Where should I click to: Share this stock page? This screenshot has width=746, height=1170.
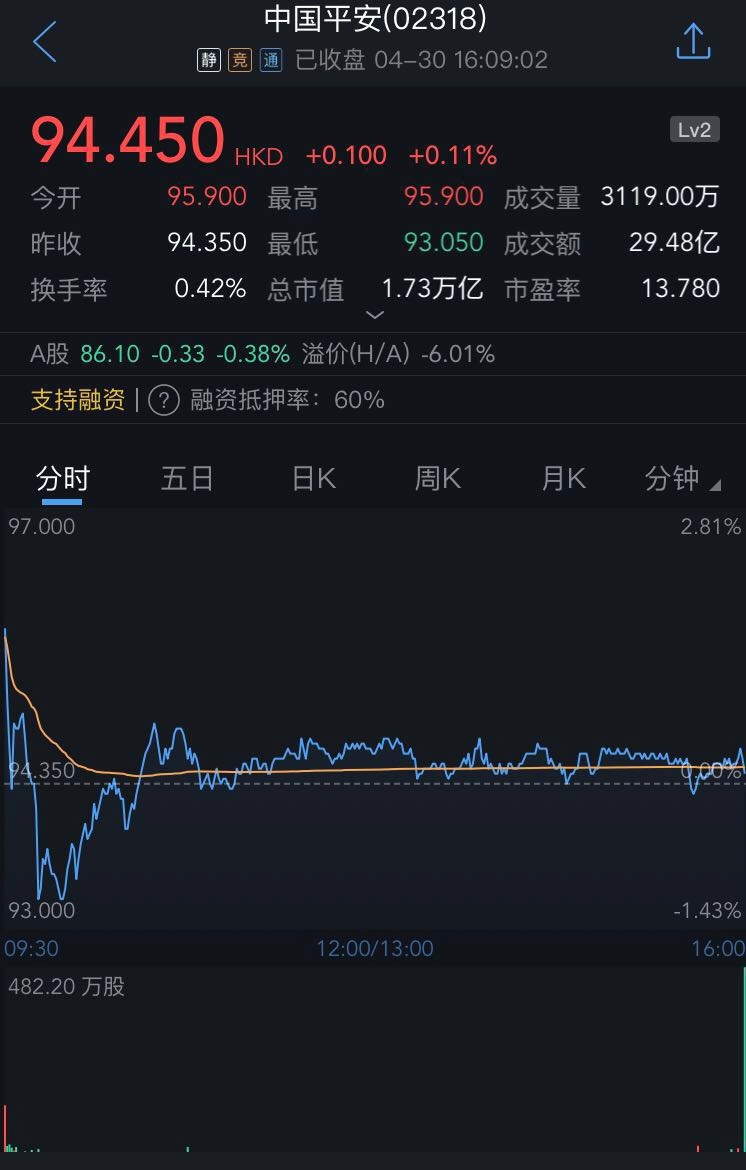(x=693, y=42)
